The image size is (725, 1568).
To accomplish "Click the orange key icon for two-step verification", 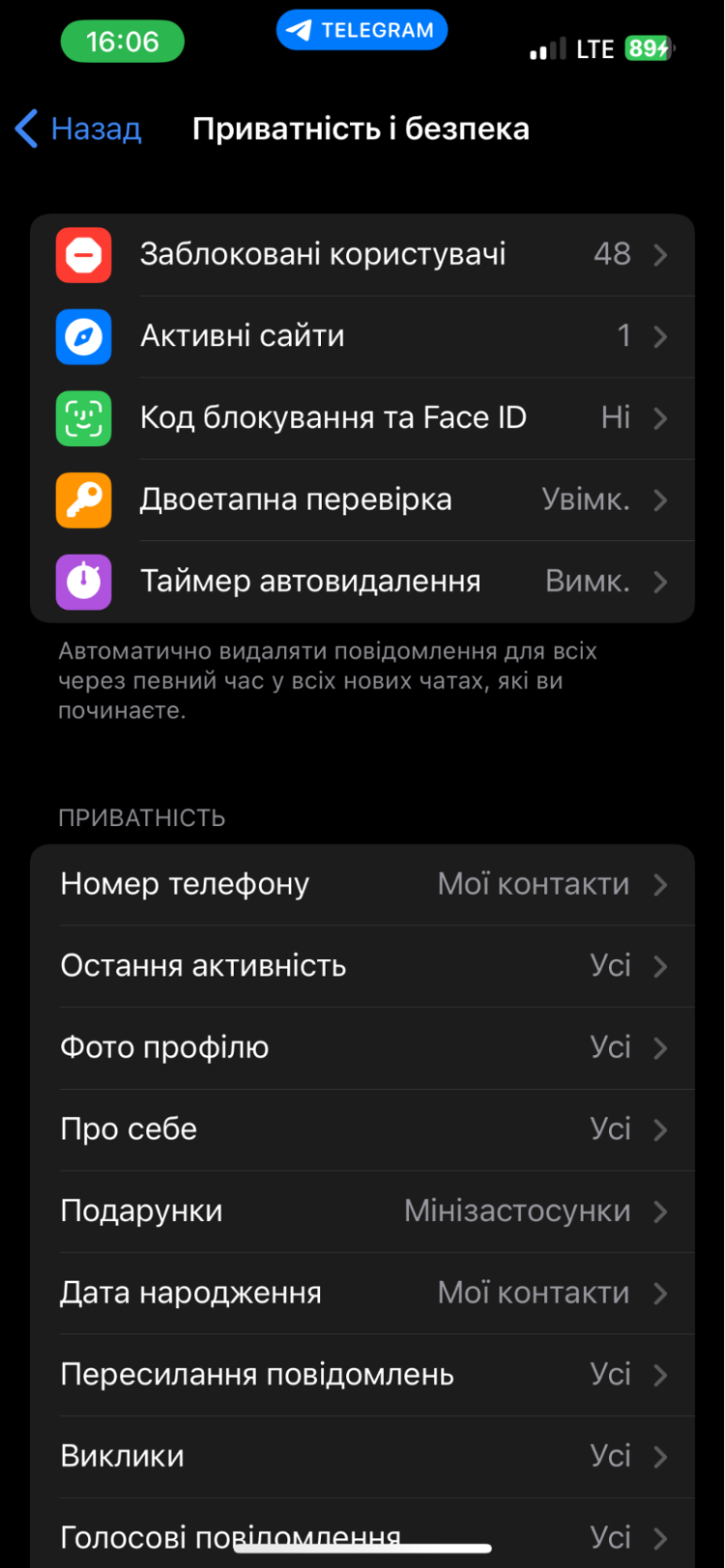I will click(x=83, y=499).
